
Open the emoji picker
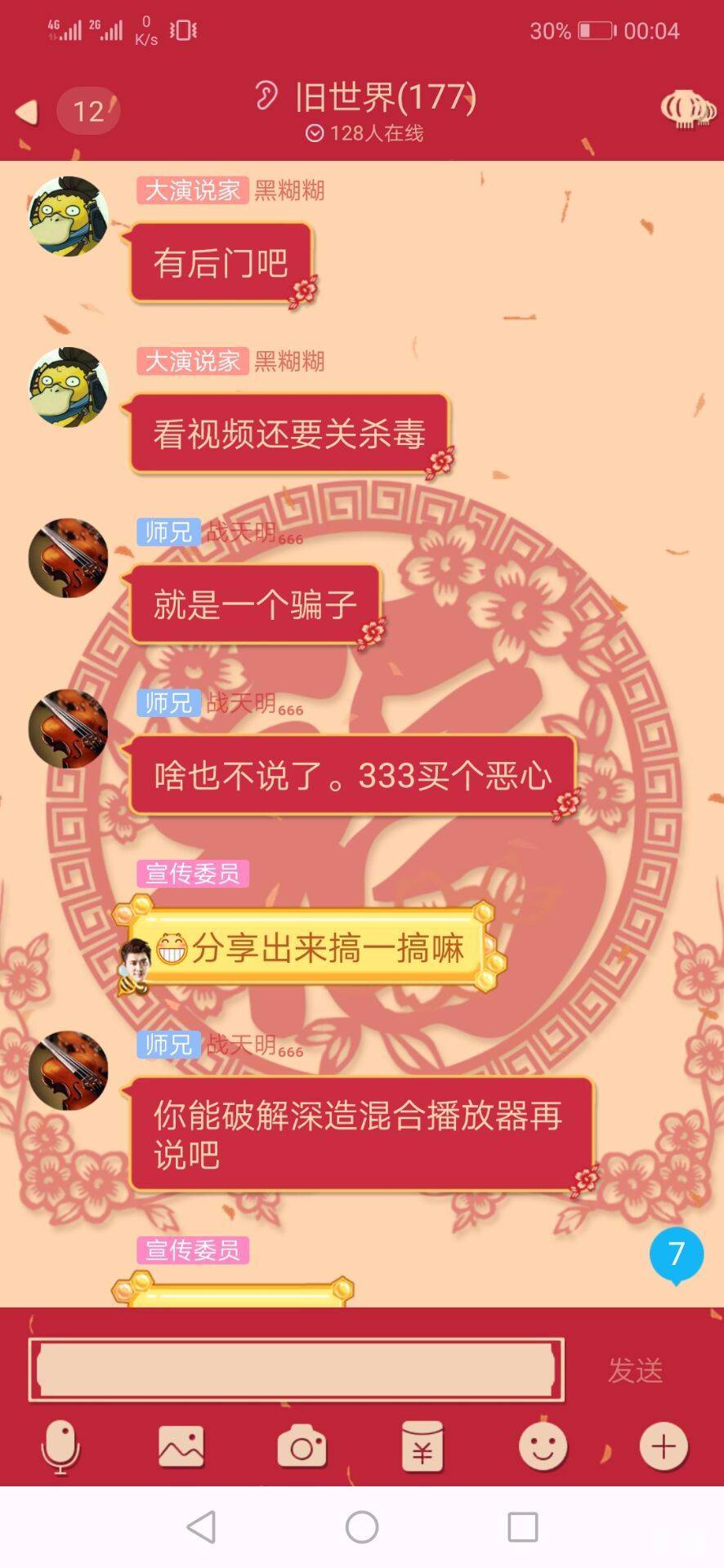(543, 1447)
